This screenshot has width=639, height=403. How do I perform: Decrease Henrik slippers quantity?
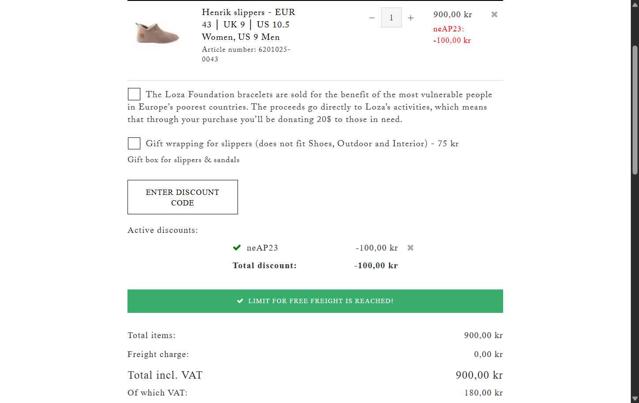372,18
